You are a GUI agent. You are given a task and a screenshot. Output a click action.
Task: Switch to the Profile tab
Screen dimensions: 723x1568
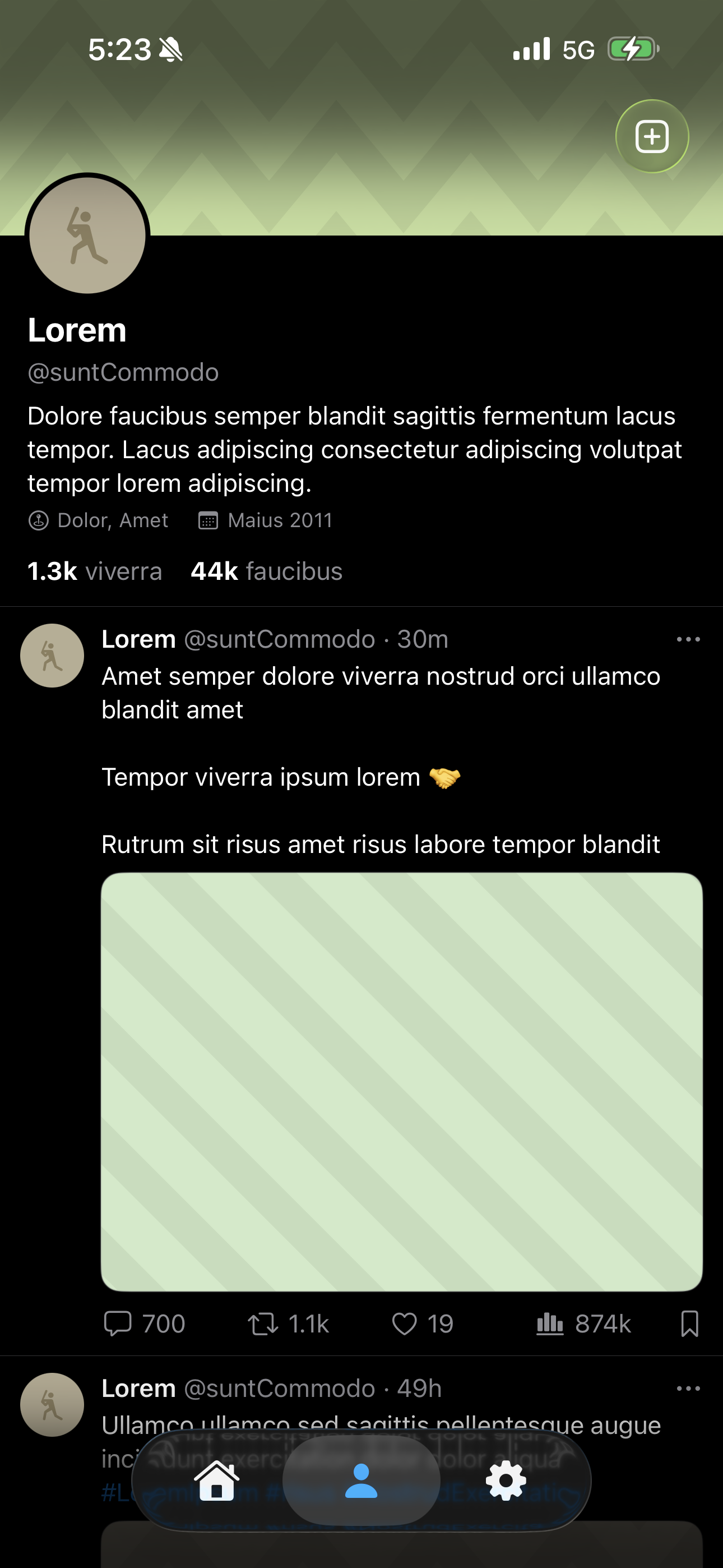361,1481
